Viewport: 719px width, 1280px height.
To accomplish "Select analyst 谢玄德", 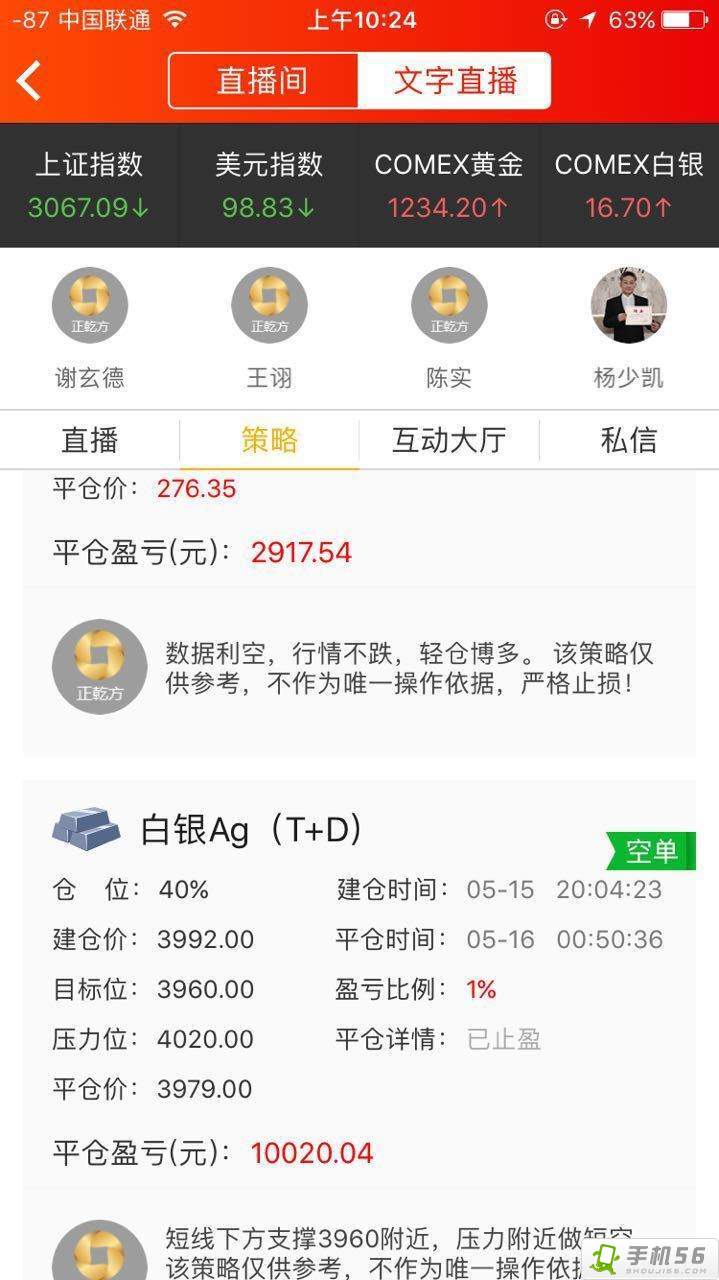I will pos(89,306).
